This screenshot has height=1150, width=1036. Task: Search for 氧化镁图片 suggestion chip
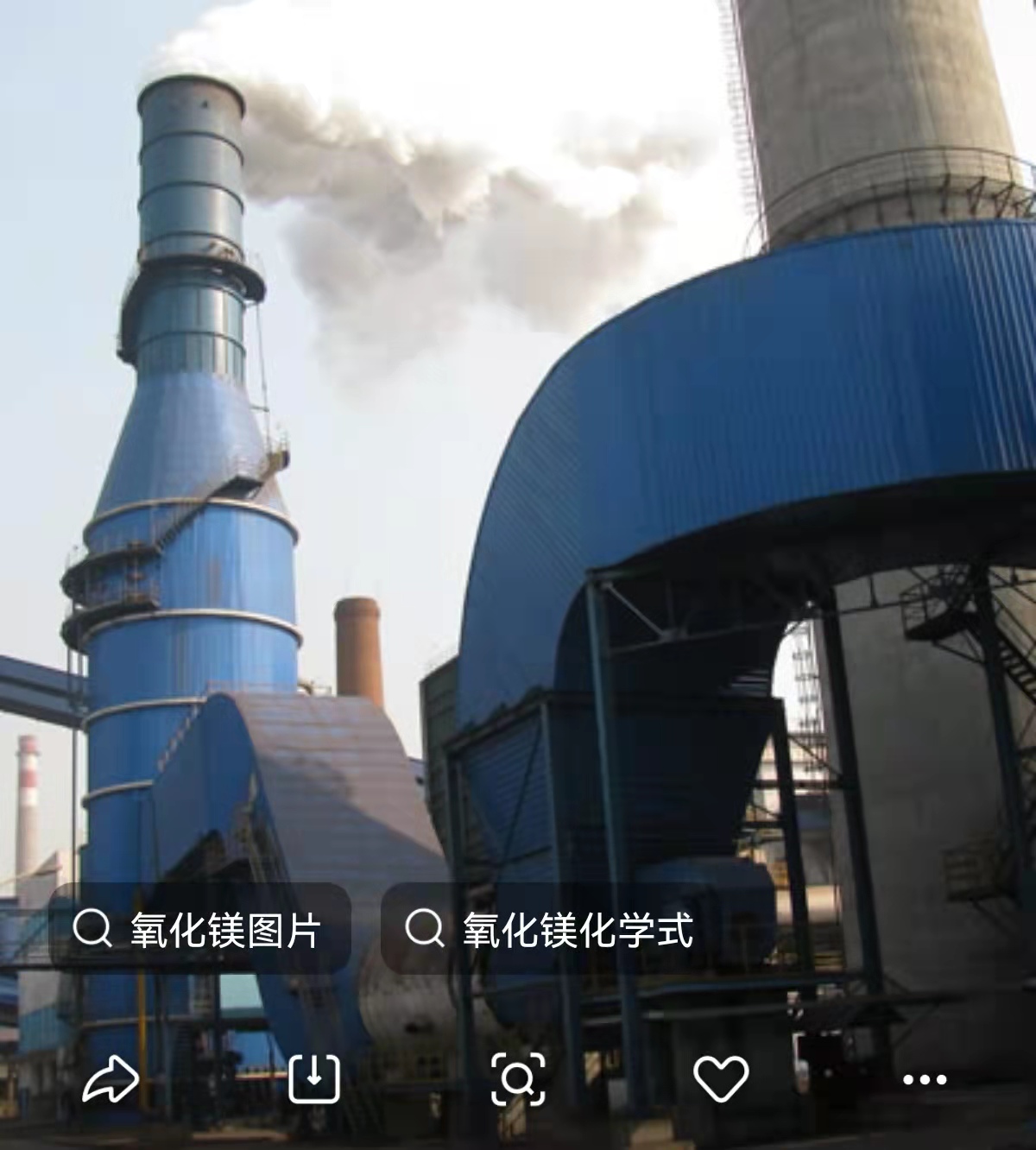tap(200, 930)
